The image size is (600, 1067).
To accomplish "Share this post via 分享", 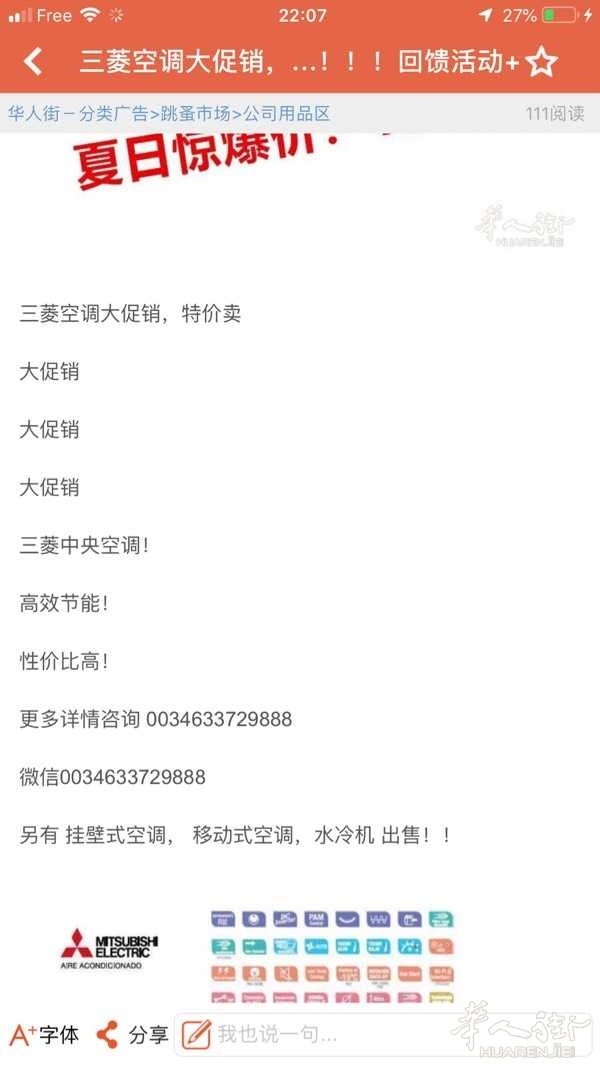I will point(132,1035).
